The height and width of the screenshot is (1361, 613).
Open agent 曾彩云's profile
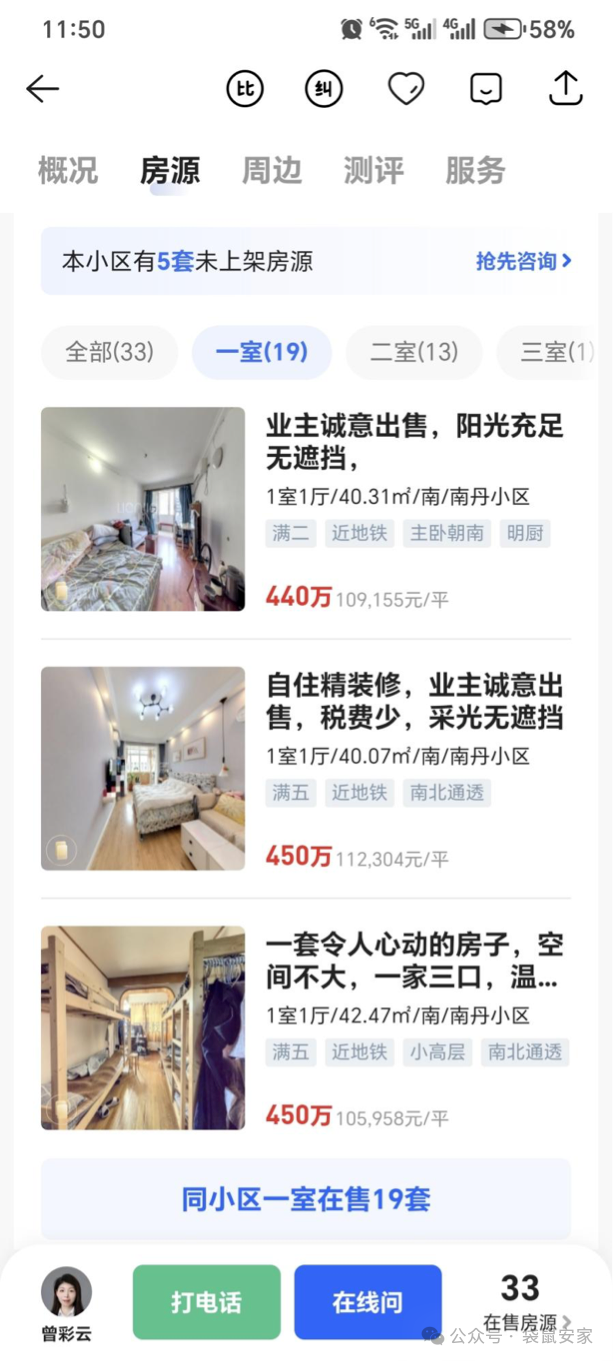67,1302
